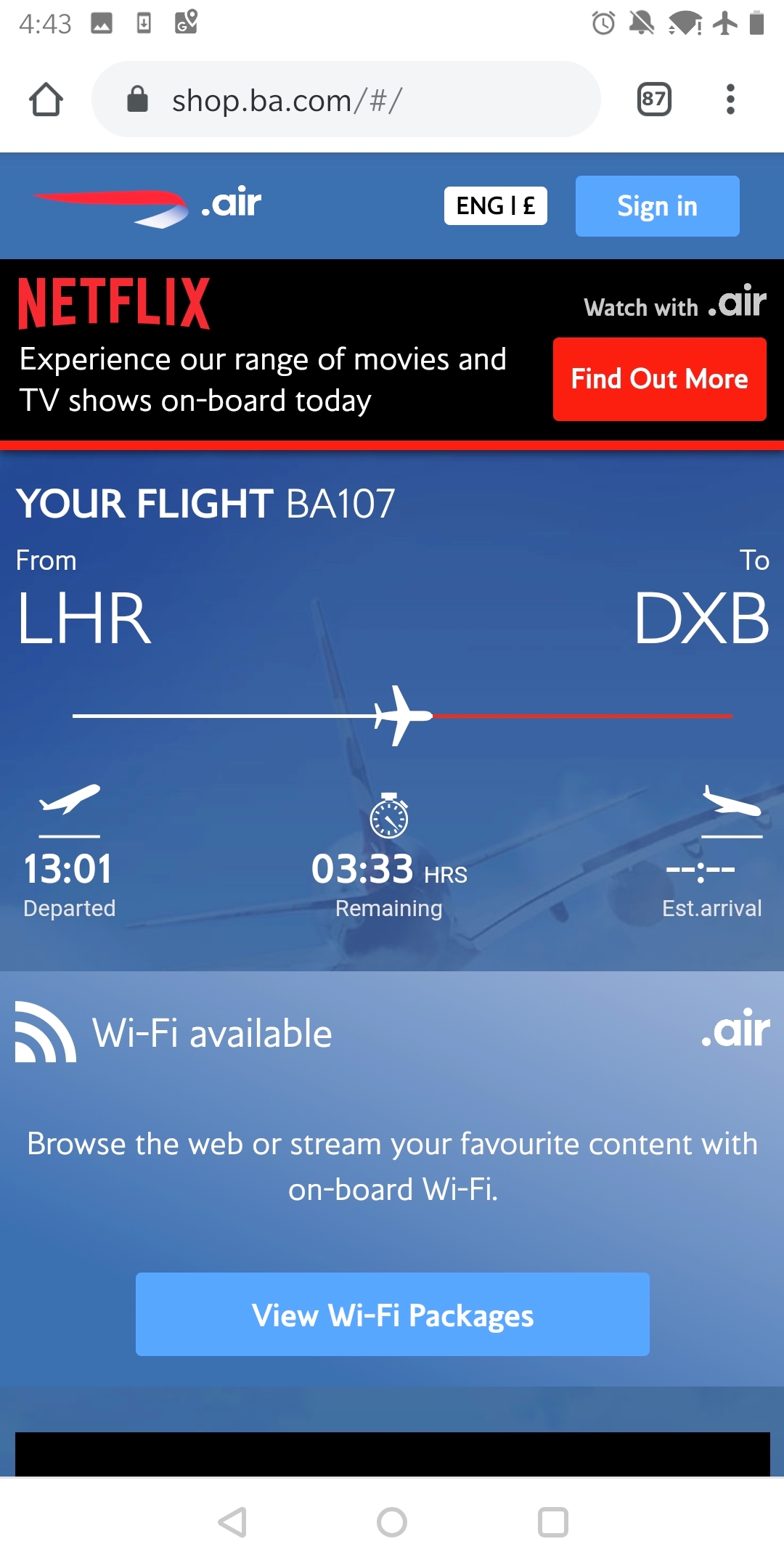This screenshot has height=1568, width=784.
Task: Open the browser overflow menu
Action: tap(730, 99)
